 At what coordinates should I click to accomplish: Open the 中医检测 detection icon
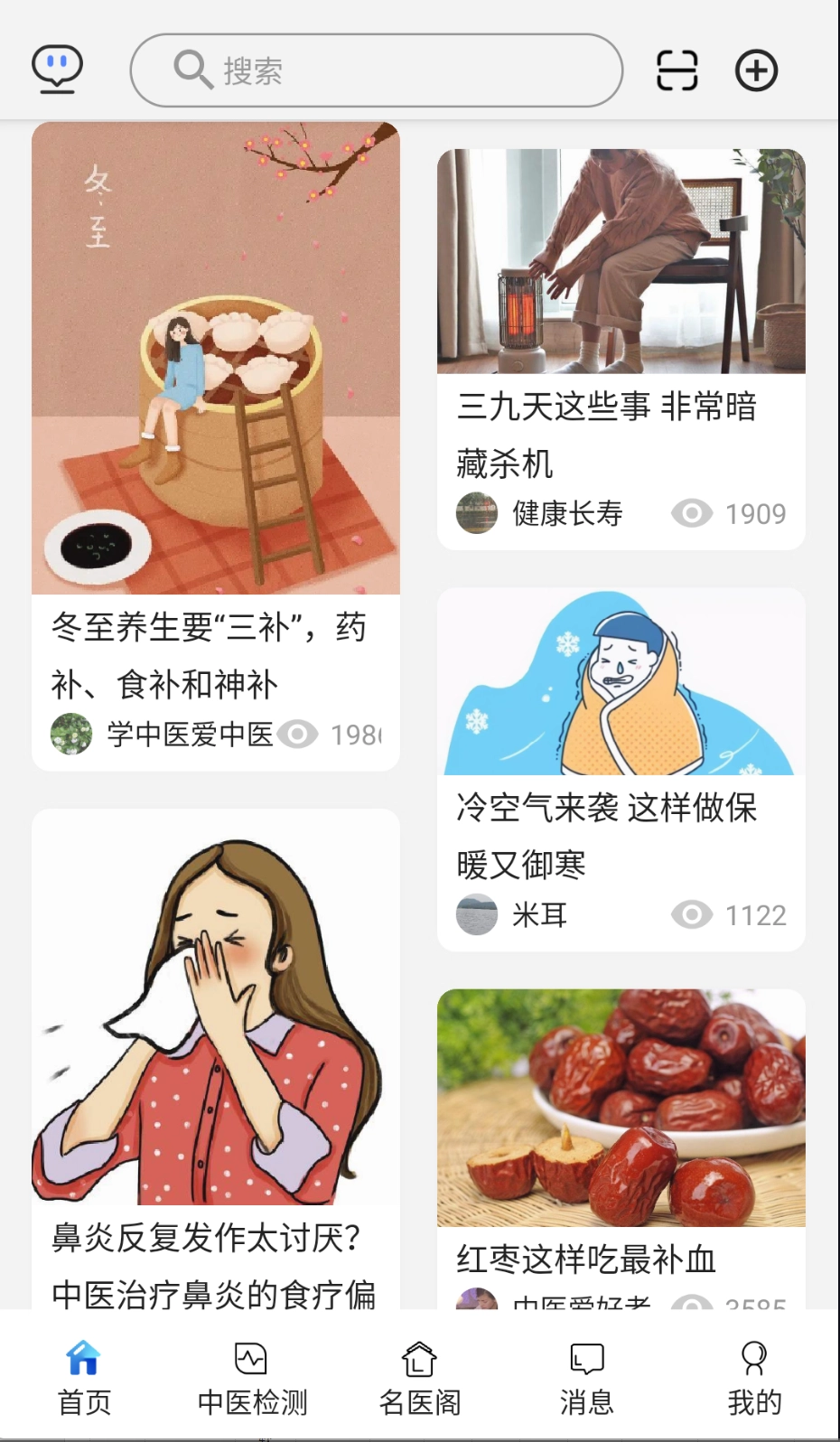(250, 1355)
